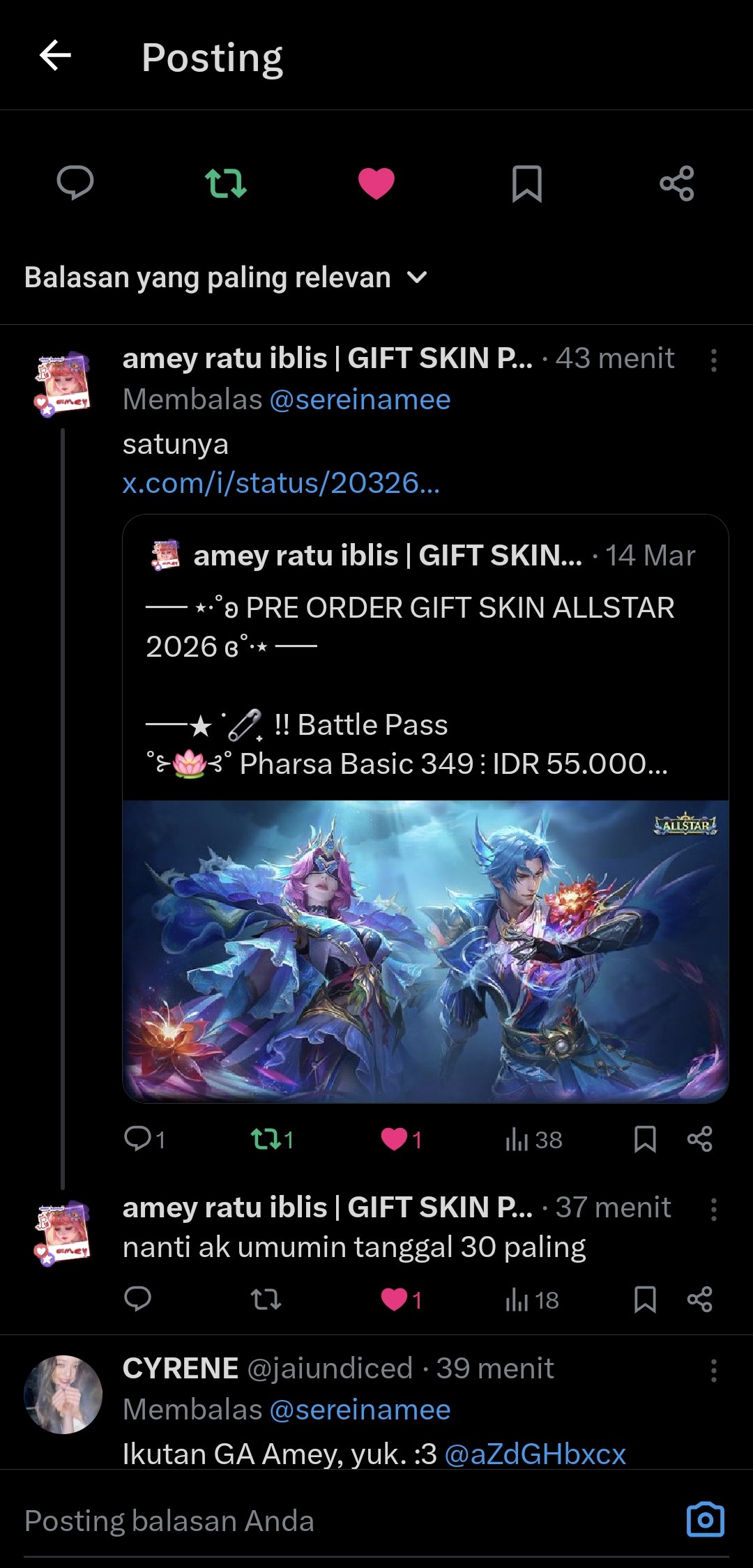
Task: Share the "nanti ak umumin" reply
Action: tap(699, 1300)
